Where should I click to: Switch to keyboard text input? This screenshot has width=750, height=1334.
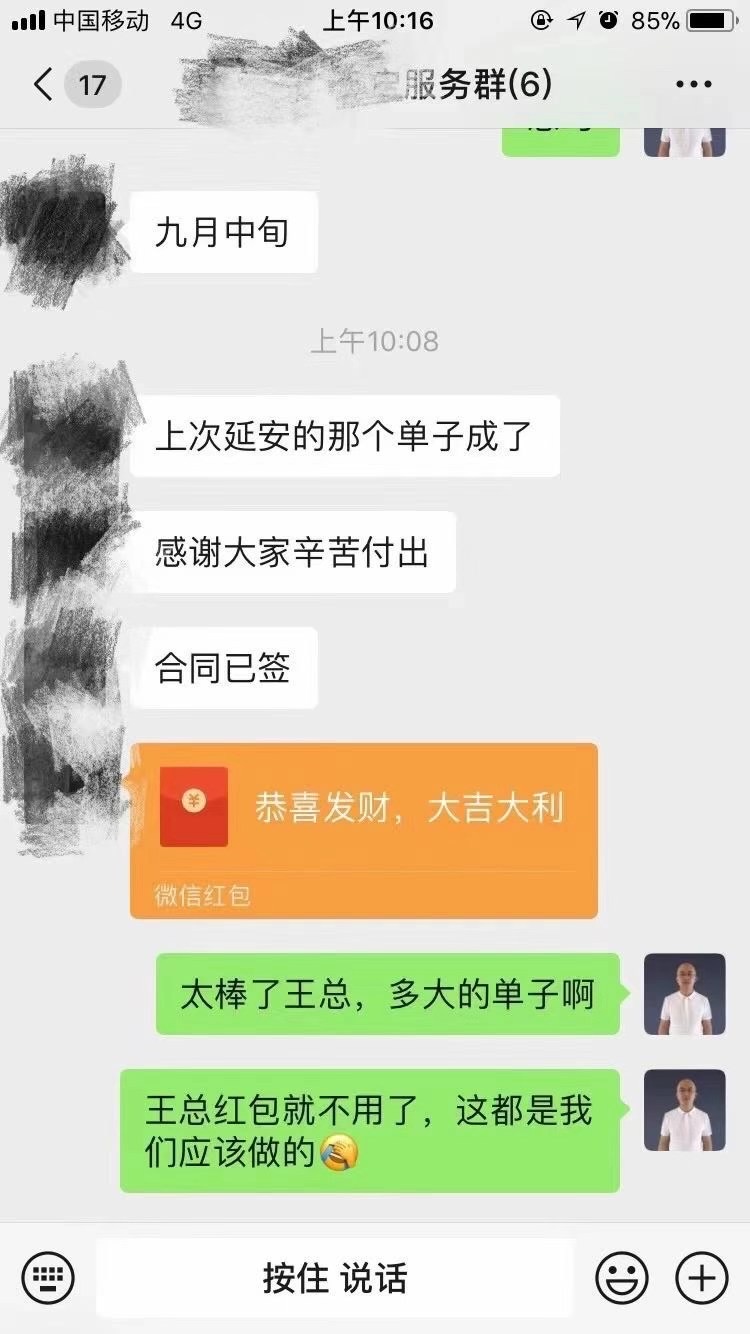coord(47,1277)
